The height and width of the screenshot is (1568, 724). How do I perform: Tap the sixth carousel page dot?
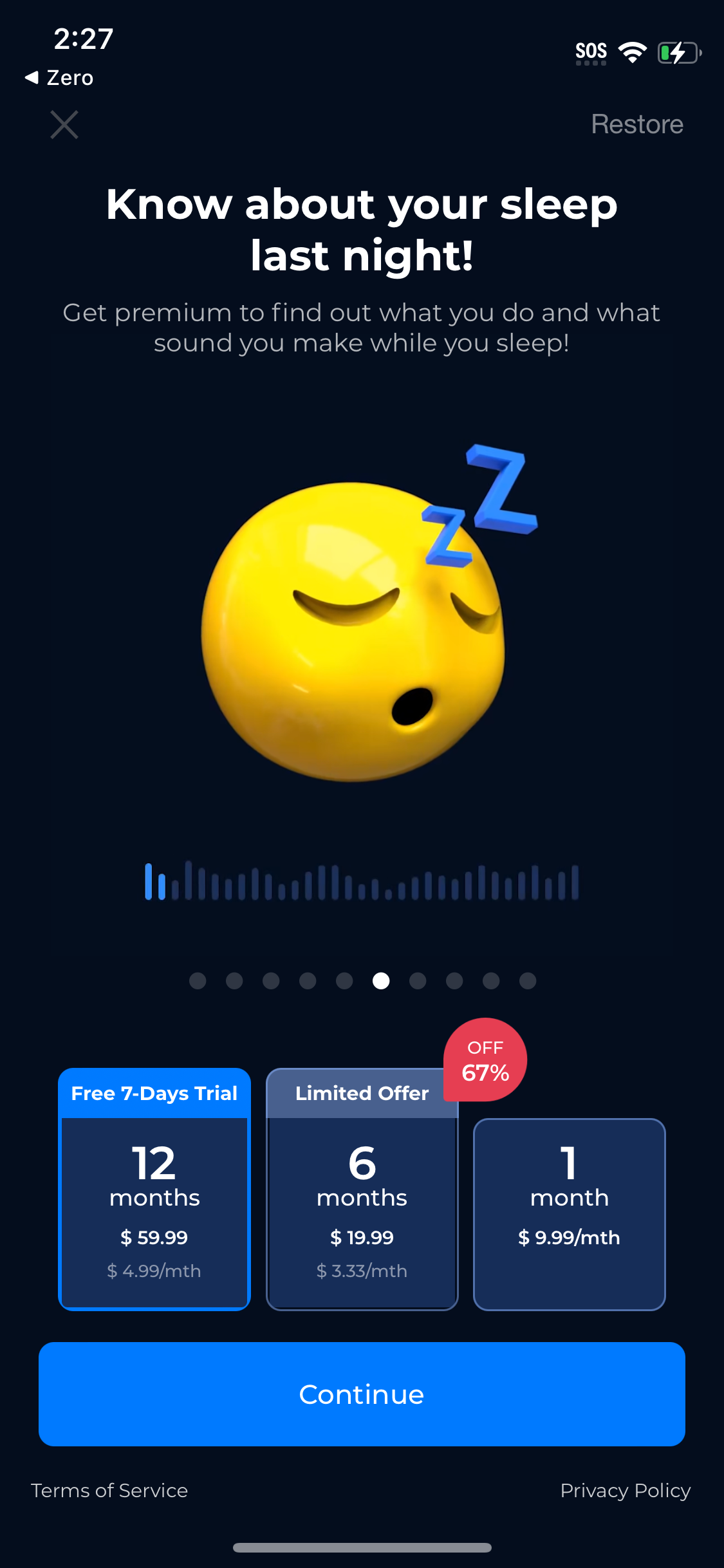[x=382, y=981]
